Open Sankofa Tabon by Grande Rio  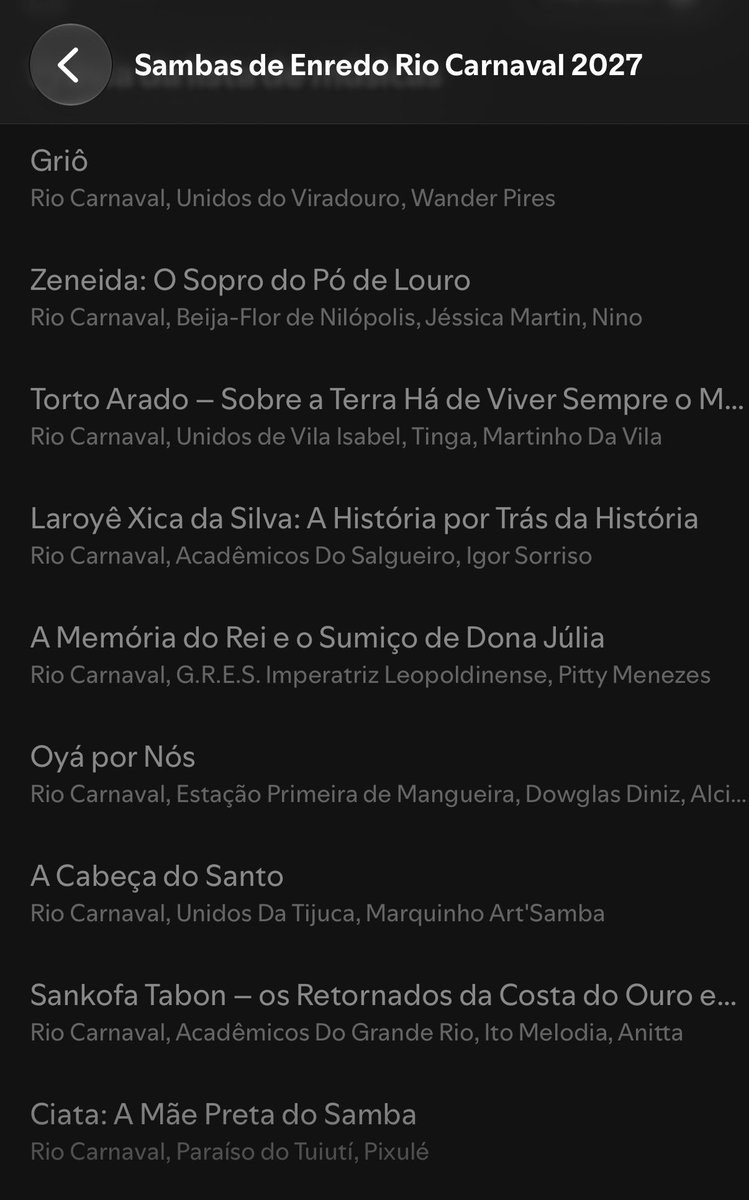coord(374,1012)
